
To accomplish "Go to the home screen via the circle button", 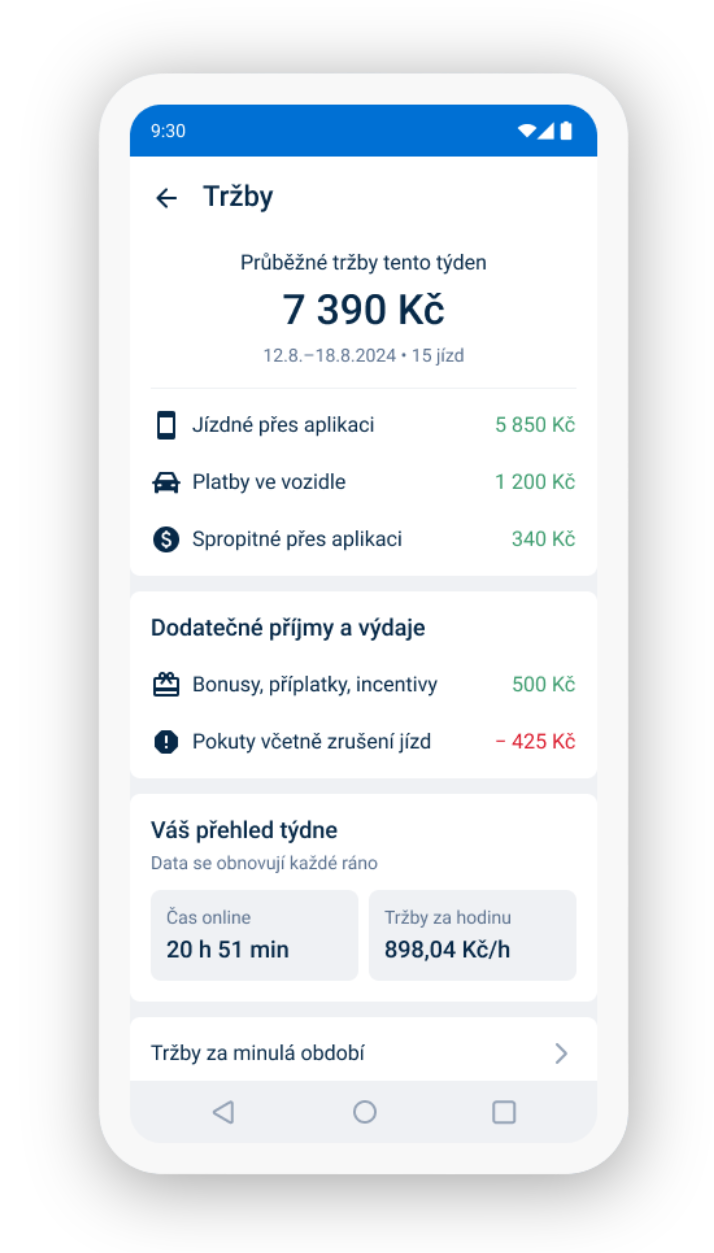I will pos(365,1112).
